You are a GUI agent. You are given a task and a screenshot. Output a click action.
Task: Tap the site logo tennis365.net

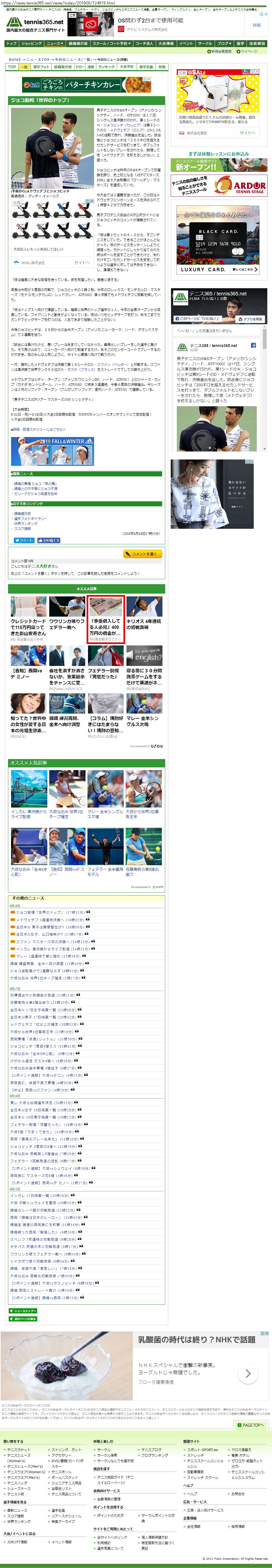(35, 24)
